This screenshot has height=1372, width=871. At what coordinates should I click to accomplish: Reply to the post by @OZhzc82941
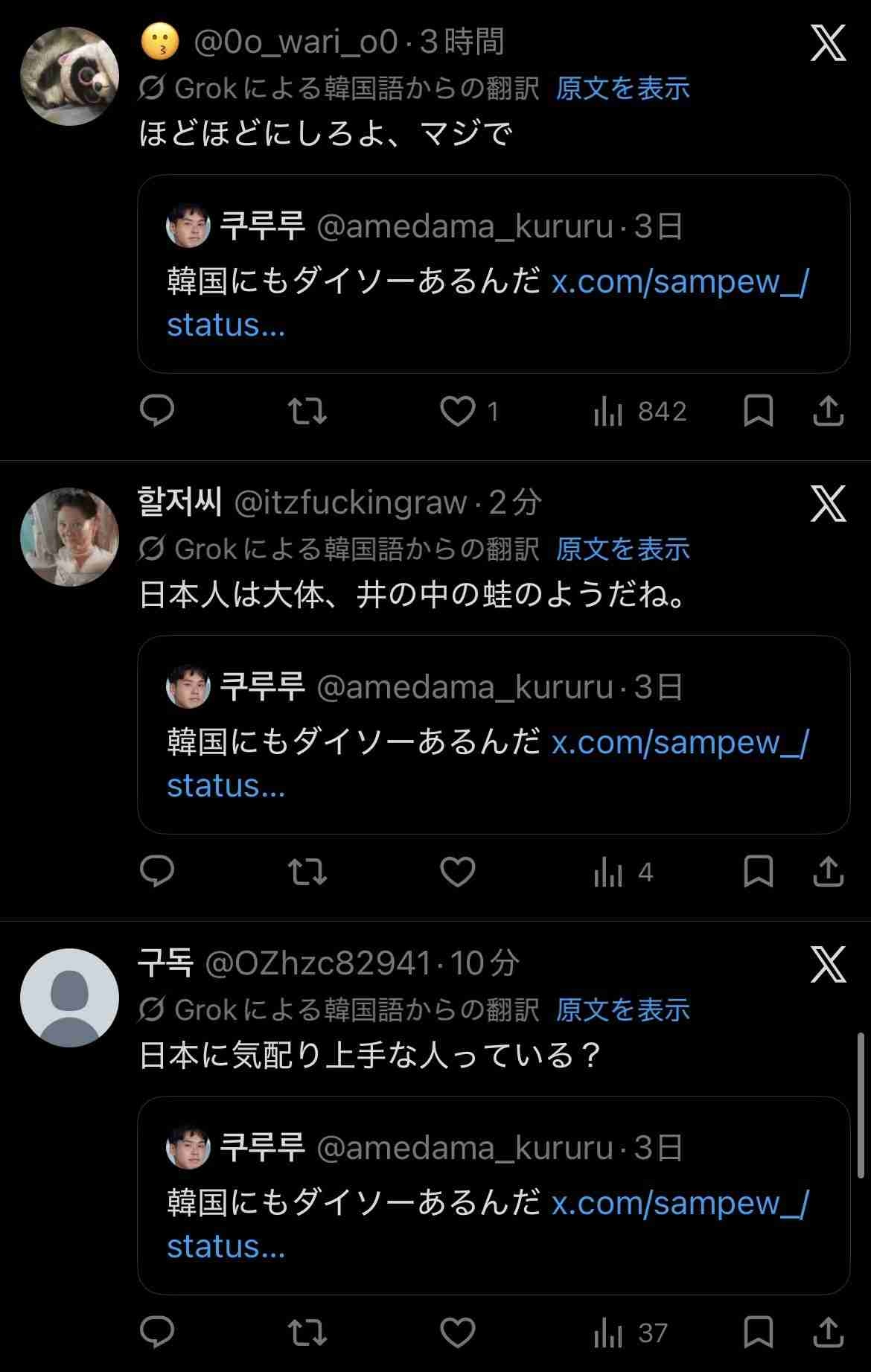click(157, 1333)
